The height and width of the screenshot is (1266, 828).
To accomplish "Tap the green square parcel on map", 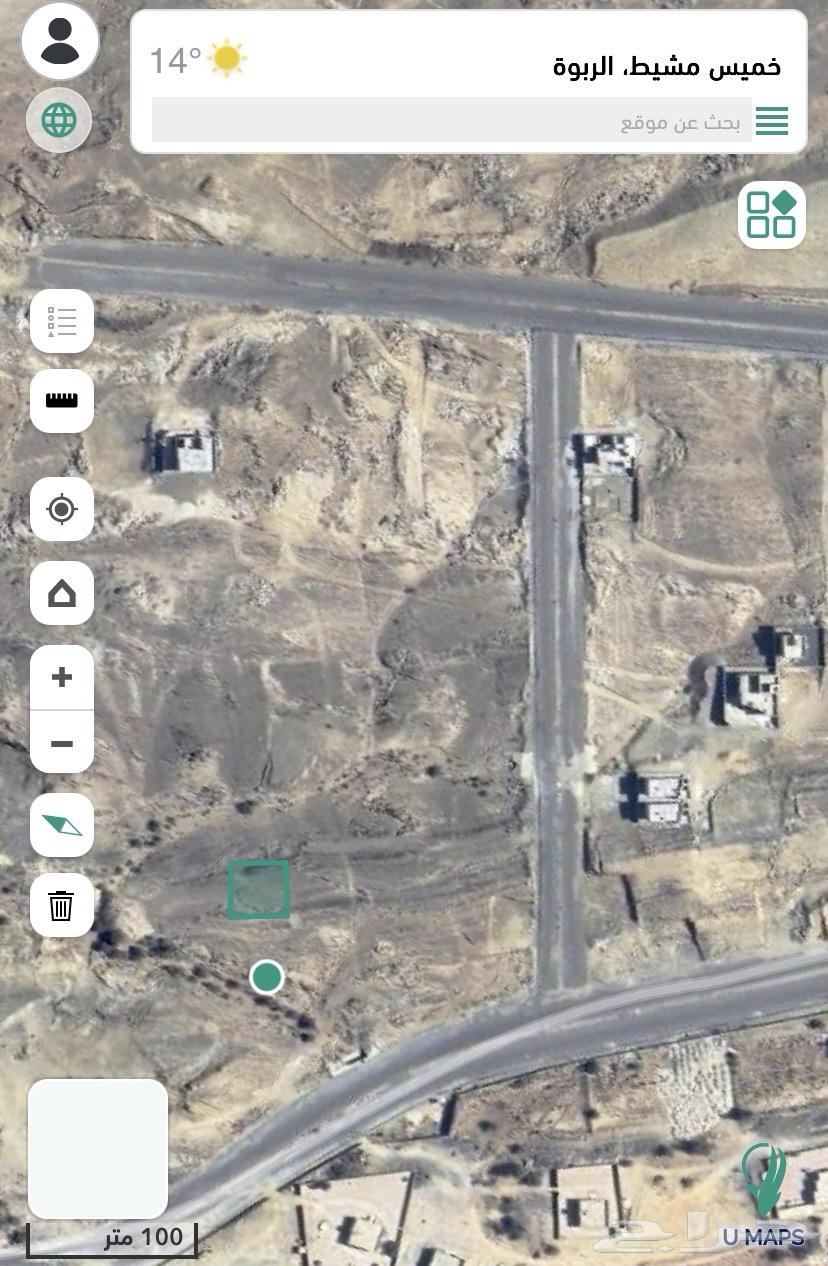I will (x=259, y=889).
